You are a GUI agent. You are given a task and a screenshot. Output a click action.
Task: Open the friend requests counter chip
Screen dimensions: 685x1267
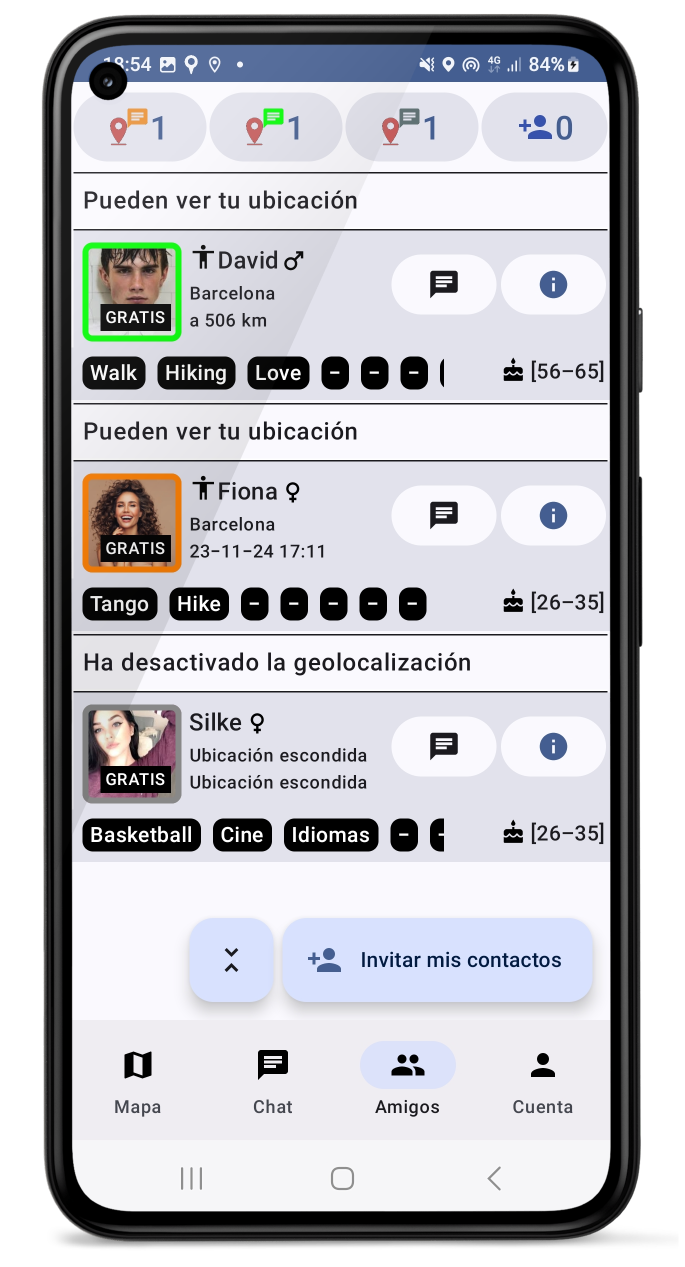pyautogui.click(x=545, y=127)
